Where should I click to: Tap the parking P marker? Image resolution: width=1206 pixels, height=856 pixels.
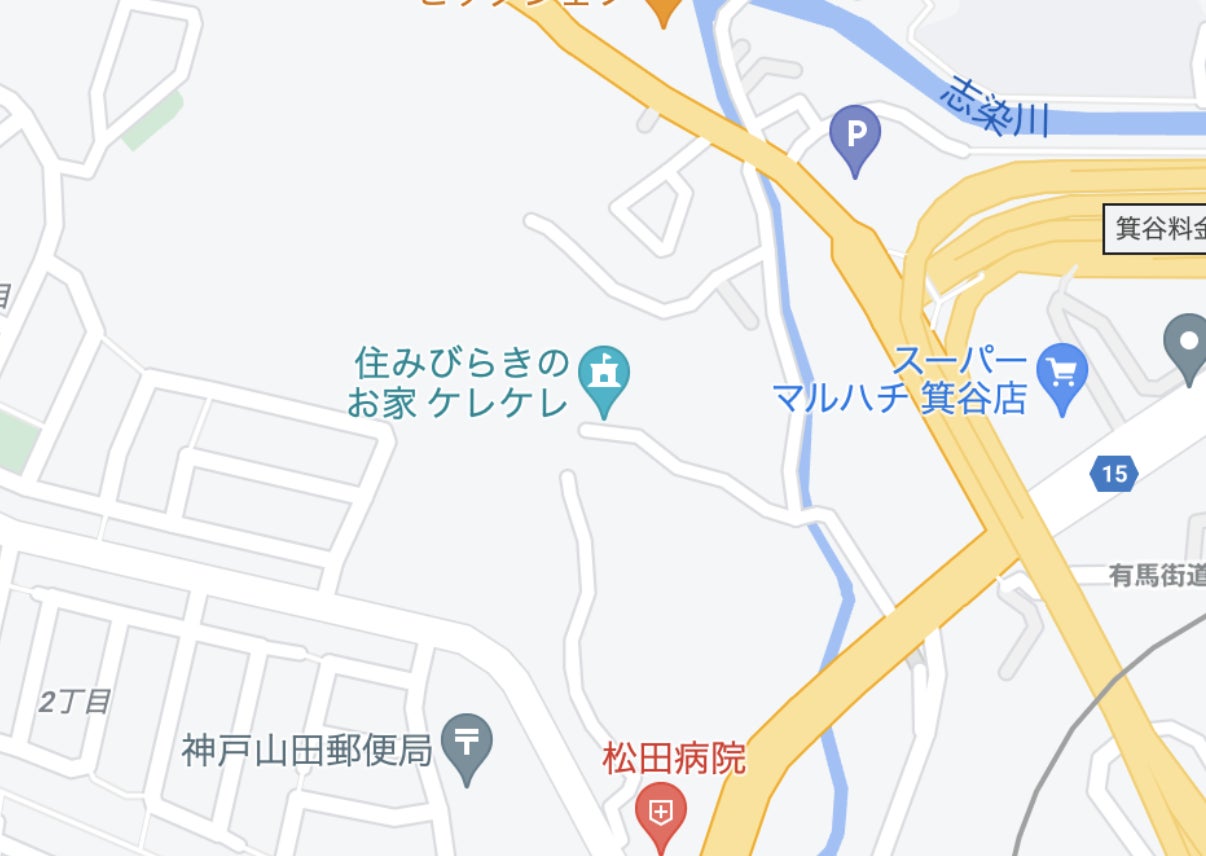point(855,134)
